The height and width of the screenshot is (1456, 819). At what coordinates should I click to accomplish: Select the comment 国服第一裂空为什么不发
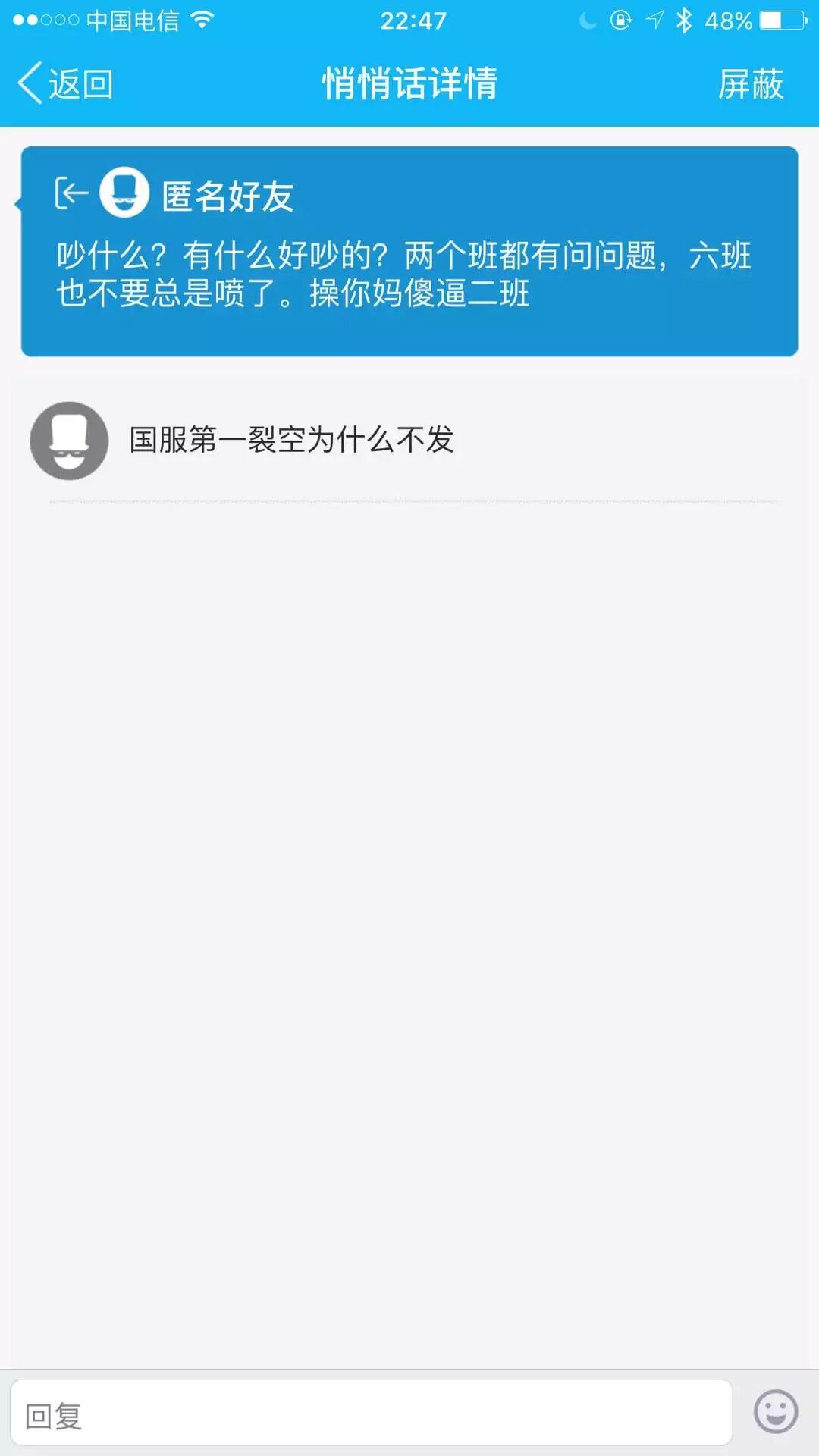[x=291, y=440]
